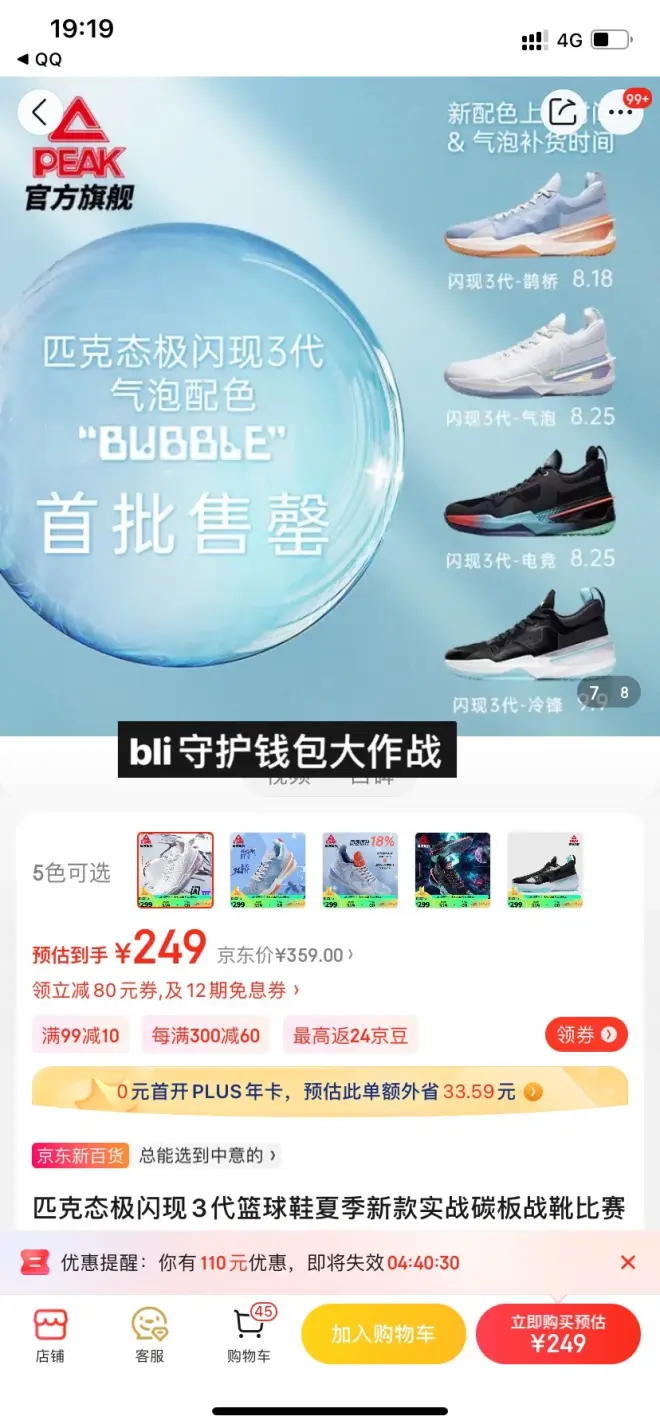
Task: Contact 客服 customer service
Action: 149,1335
